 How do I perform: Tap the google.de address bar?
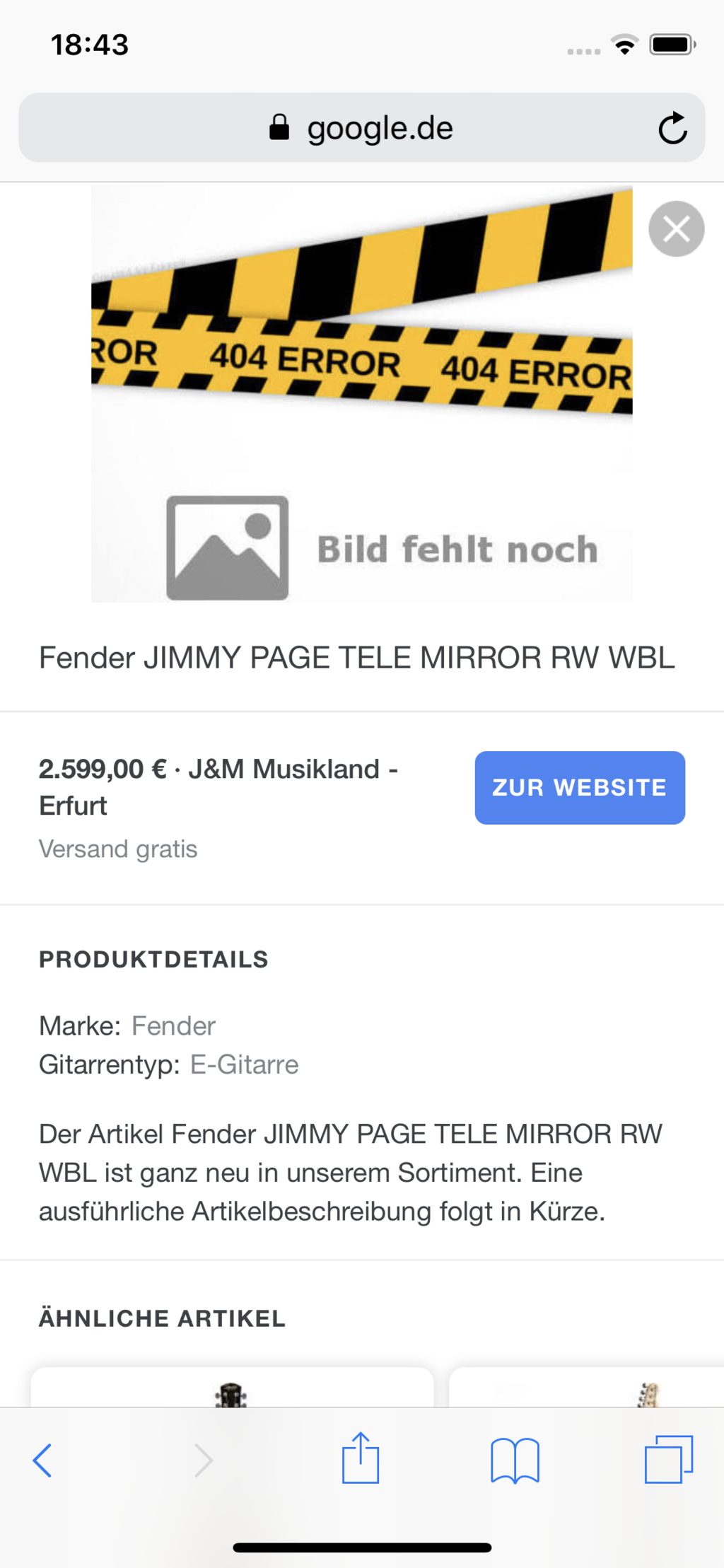click(361, 128)
